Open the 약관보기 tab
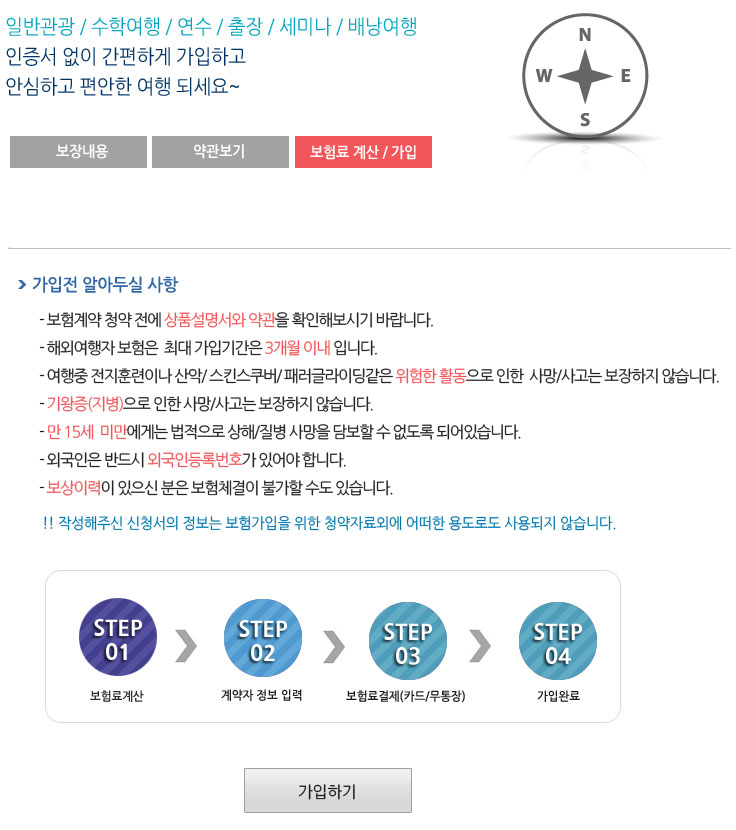The image size is (736, 830). 219,152
